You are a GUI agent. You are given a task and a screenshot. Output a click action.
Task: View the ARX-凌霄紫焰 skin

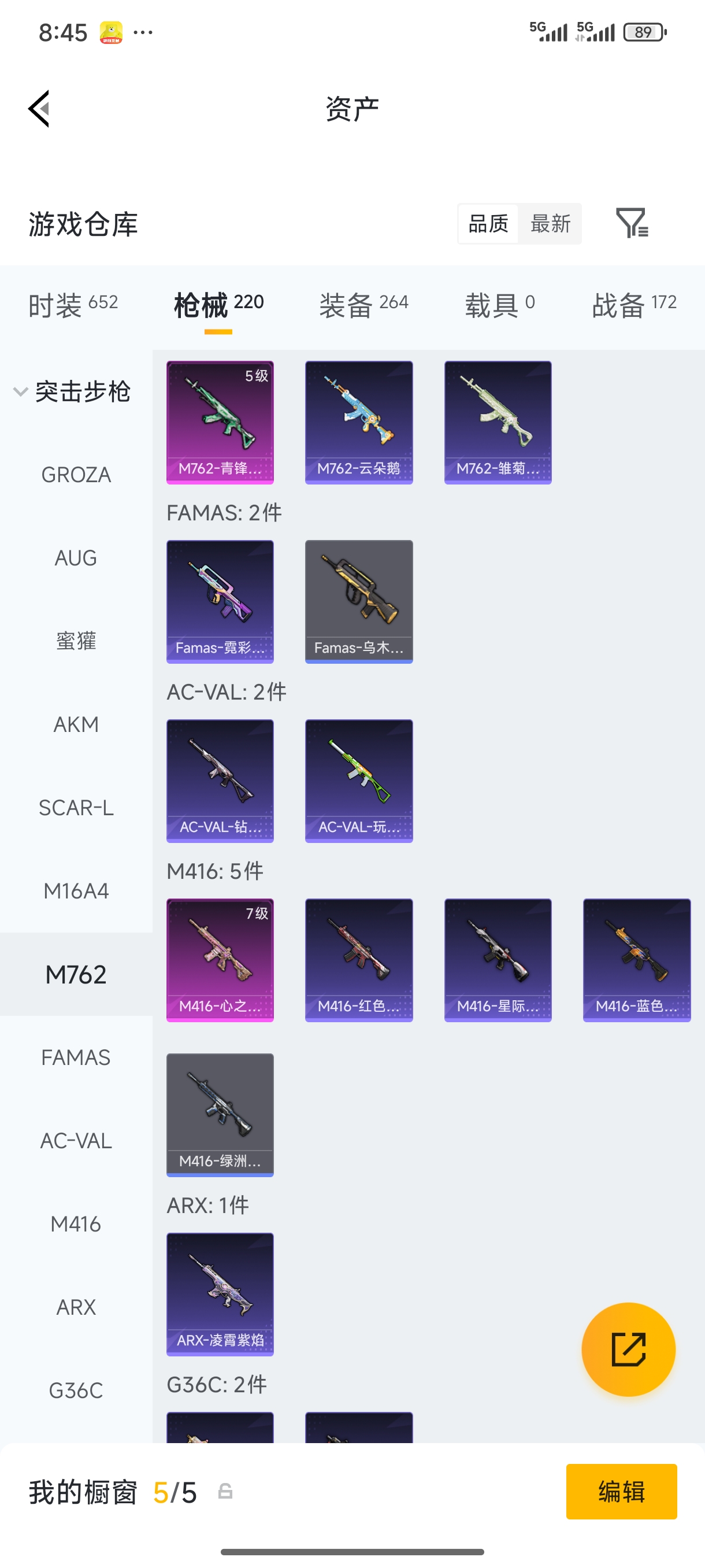[x=220, y=1293]
